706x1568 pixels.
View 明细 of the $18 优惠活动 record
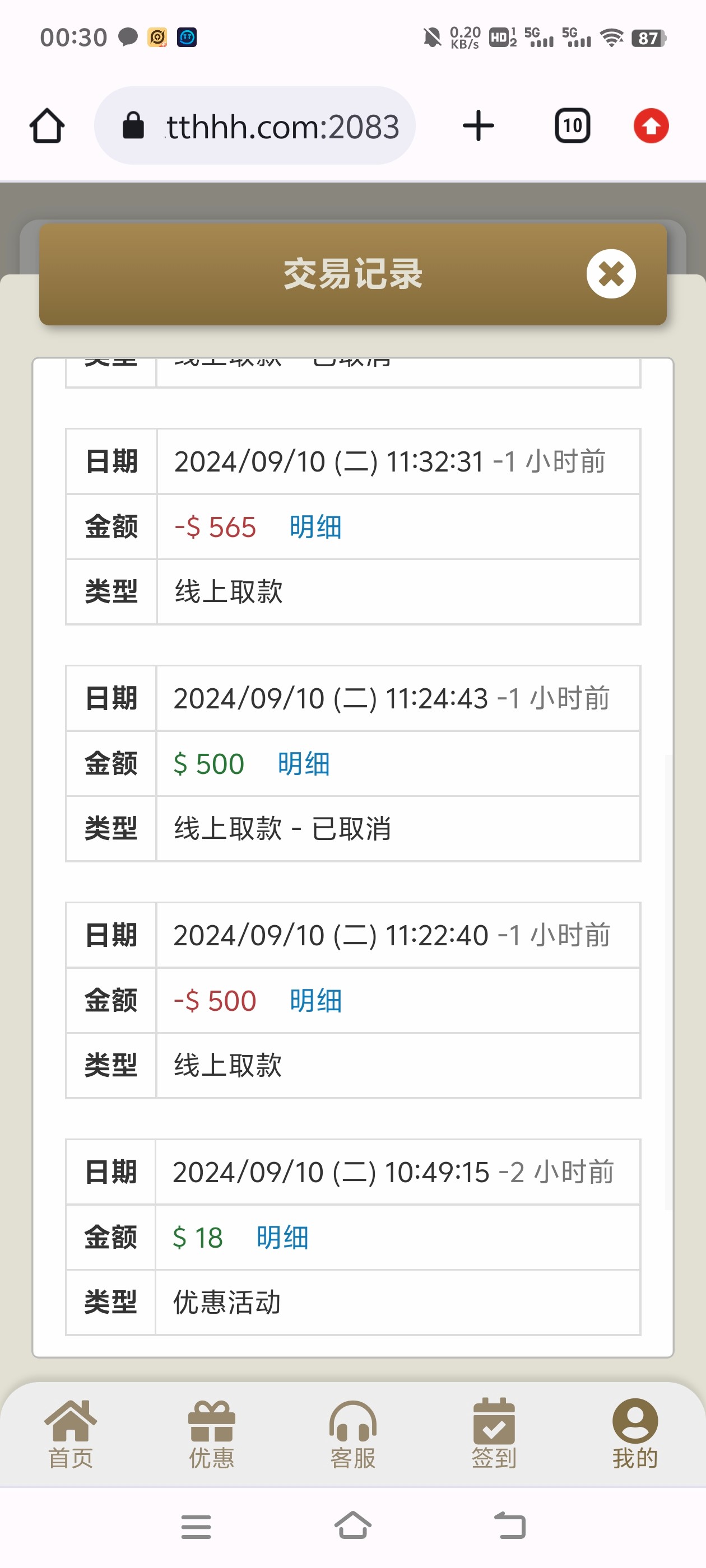(282, 1238)
